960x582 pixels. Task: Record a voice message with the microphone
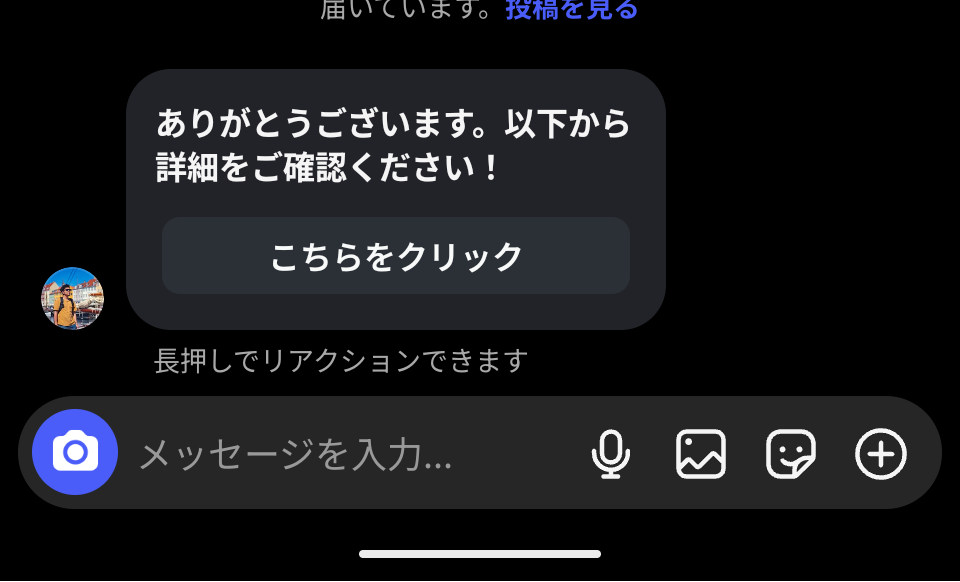click(610, 454)
